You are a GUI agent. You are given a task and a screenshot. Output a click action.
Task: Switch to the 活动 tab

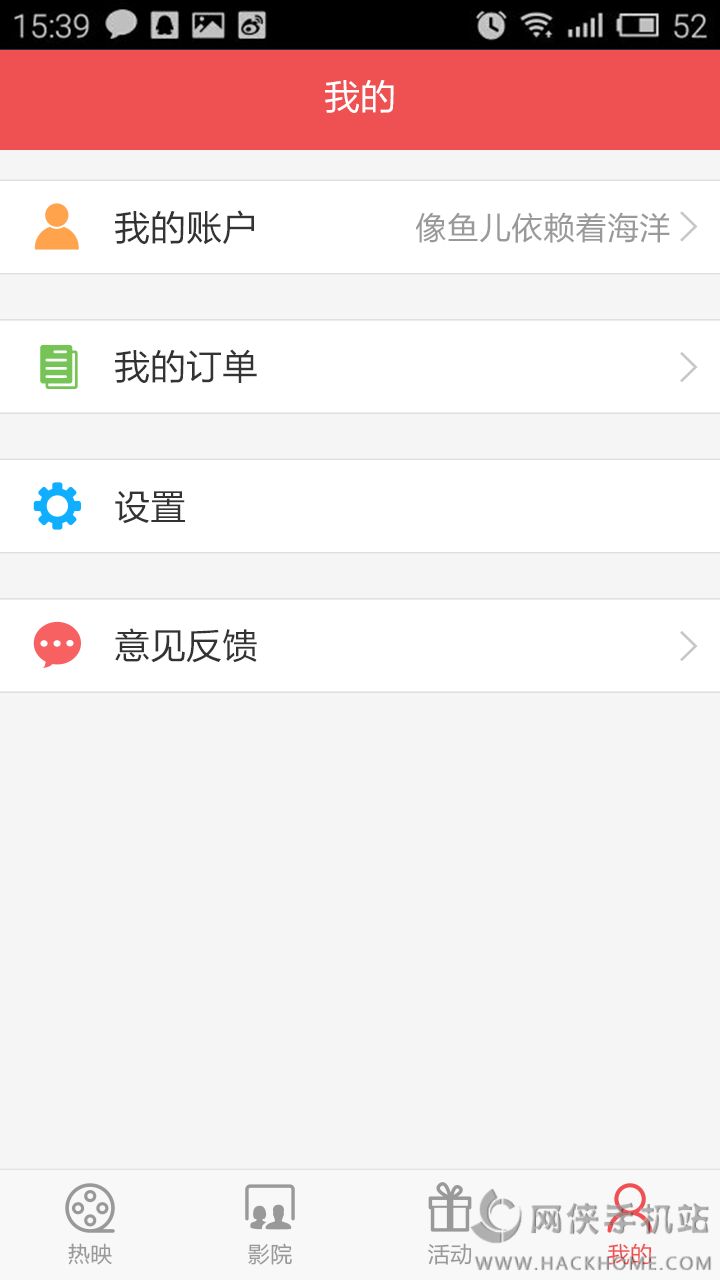tap(450, 1224)
